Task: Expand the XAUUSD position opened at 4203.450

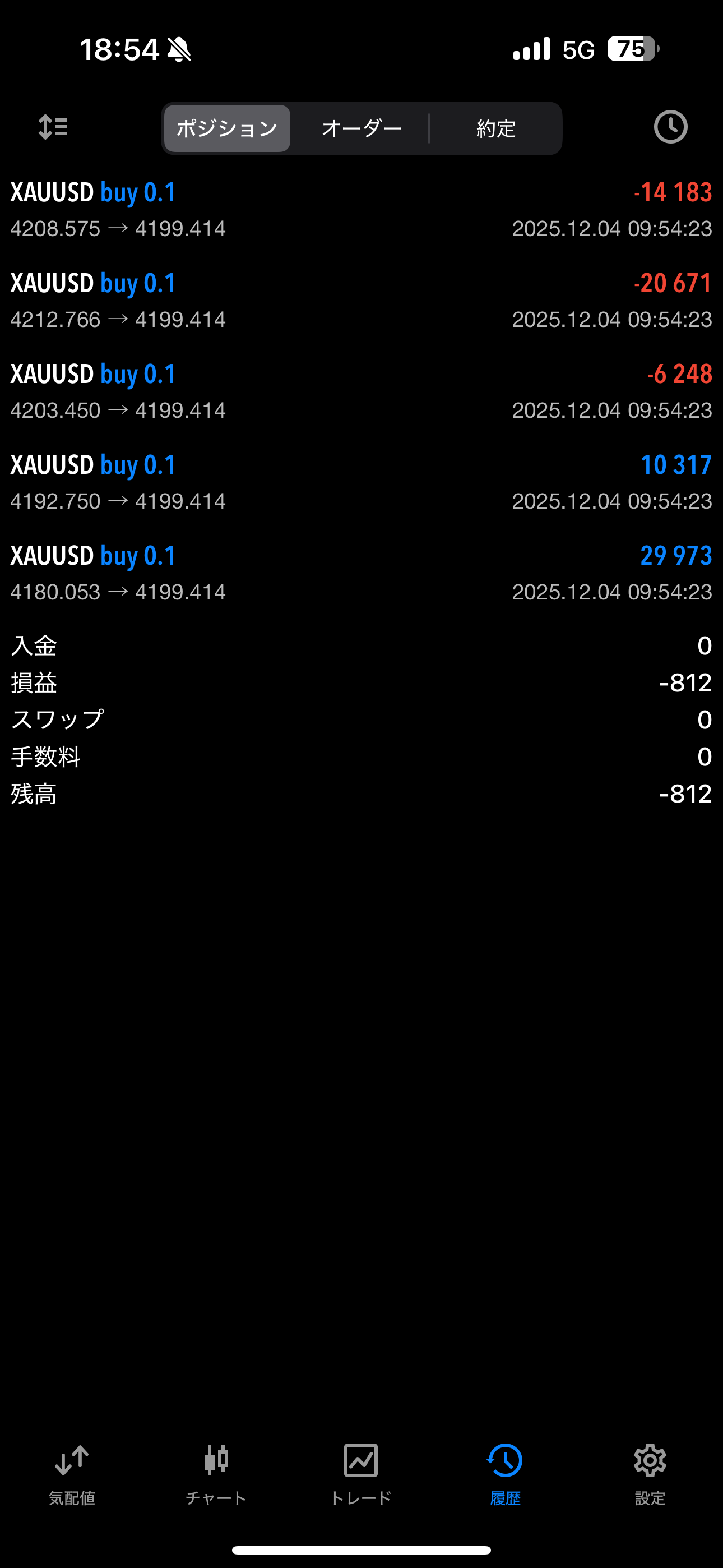Action: (361, 391)
